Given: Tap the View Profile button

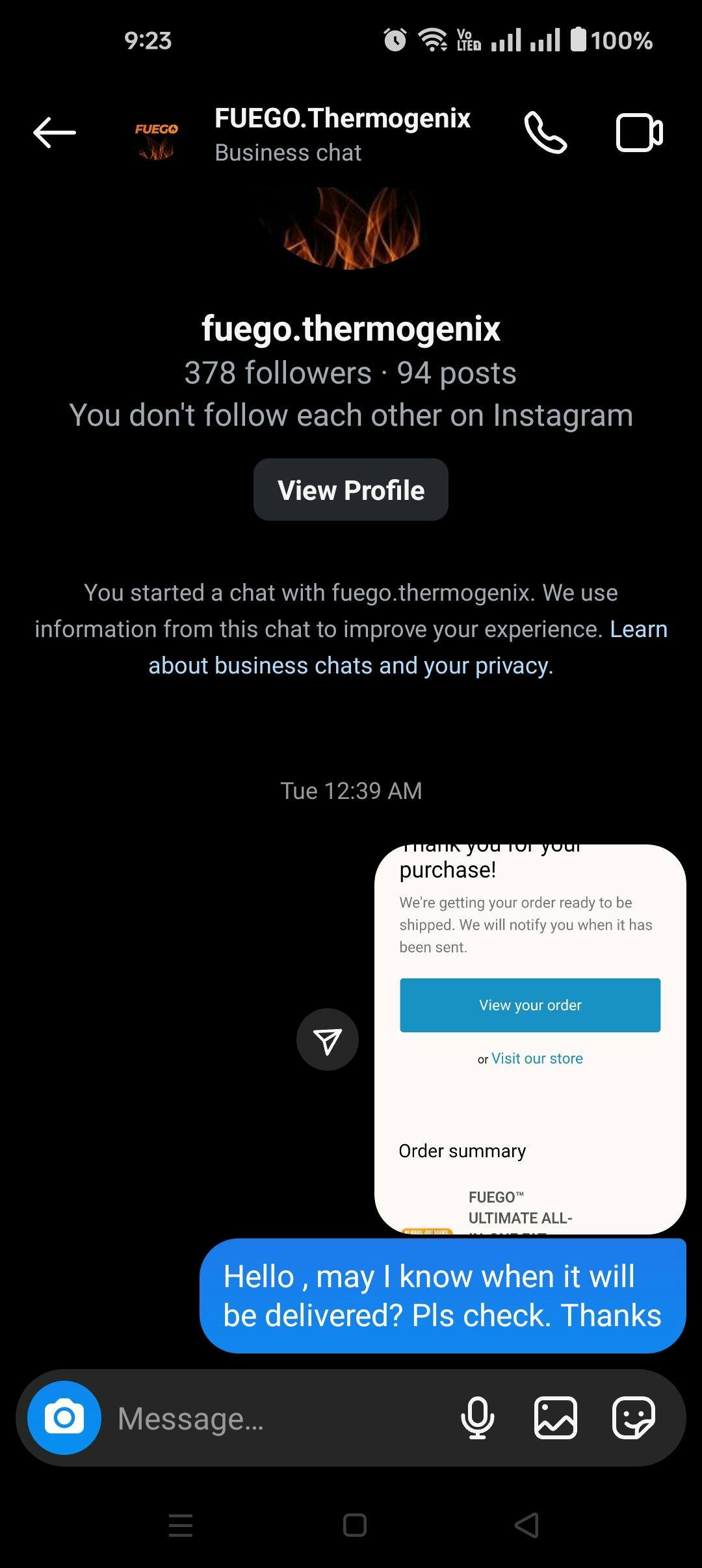Looking at the screenshot, I should (x=351, y=490).
